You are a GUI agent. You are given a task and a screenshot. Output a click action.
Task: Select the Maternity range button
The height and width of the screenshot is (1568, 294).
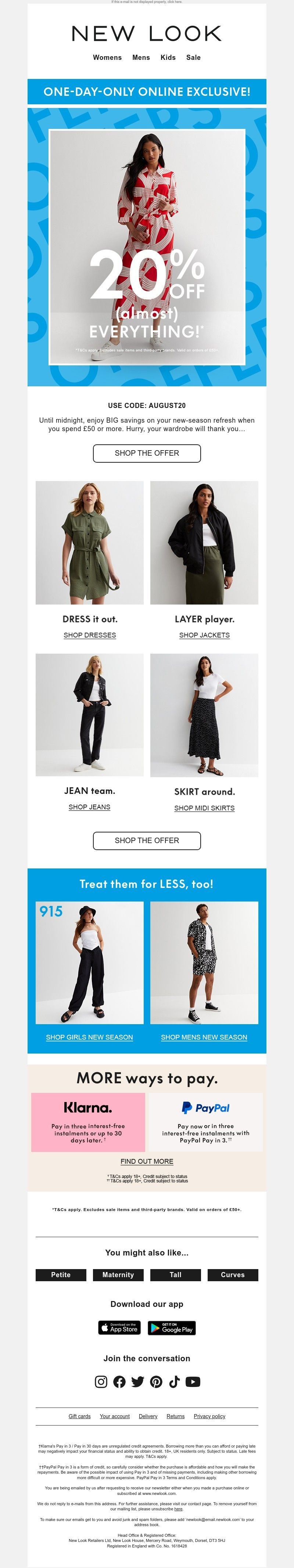click(x=118, y=1274)
